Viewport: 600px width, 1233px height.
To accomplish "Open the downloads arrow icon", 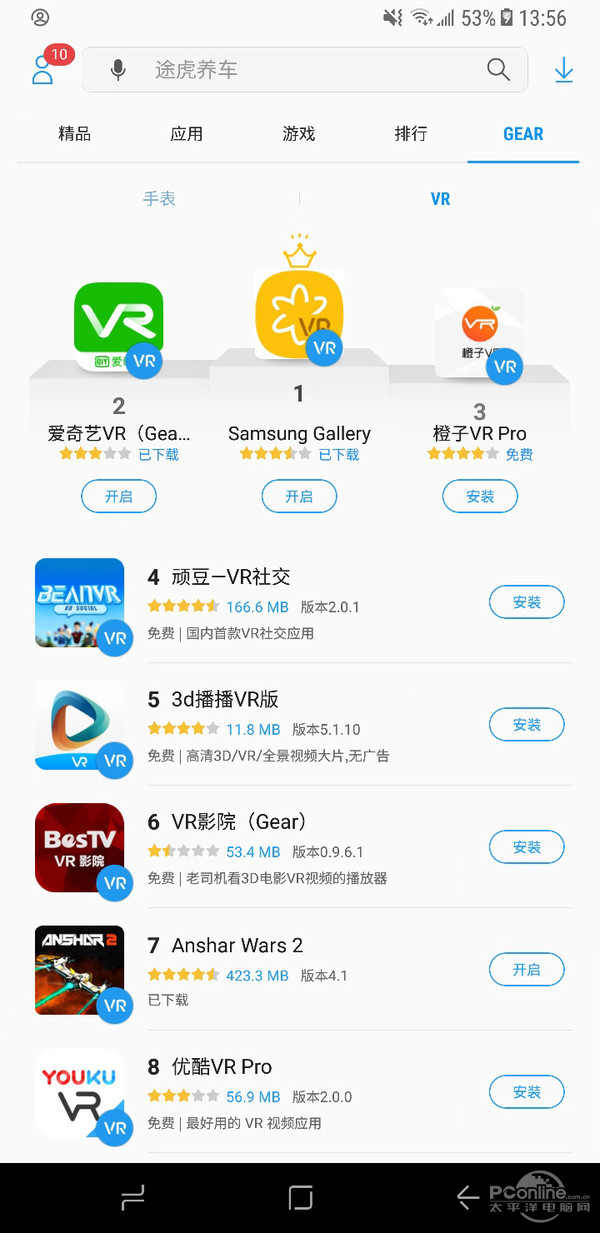I will tap(564, 70).
